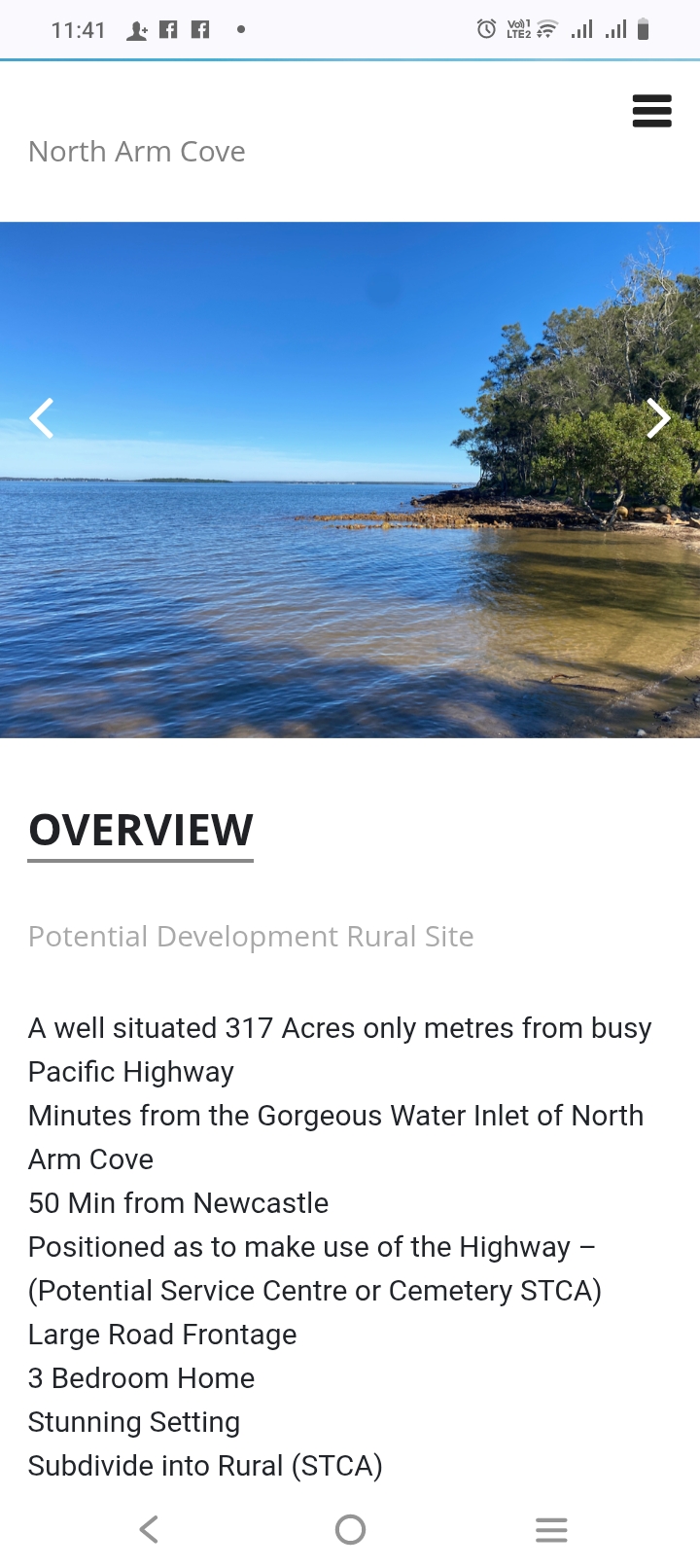Show the next property photo
Viewport: 700px width, 1568px height.
point(658,418)
